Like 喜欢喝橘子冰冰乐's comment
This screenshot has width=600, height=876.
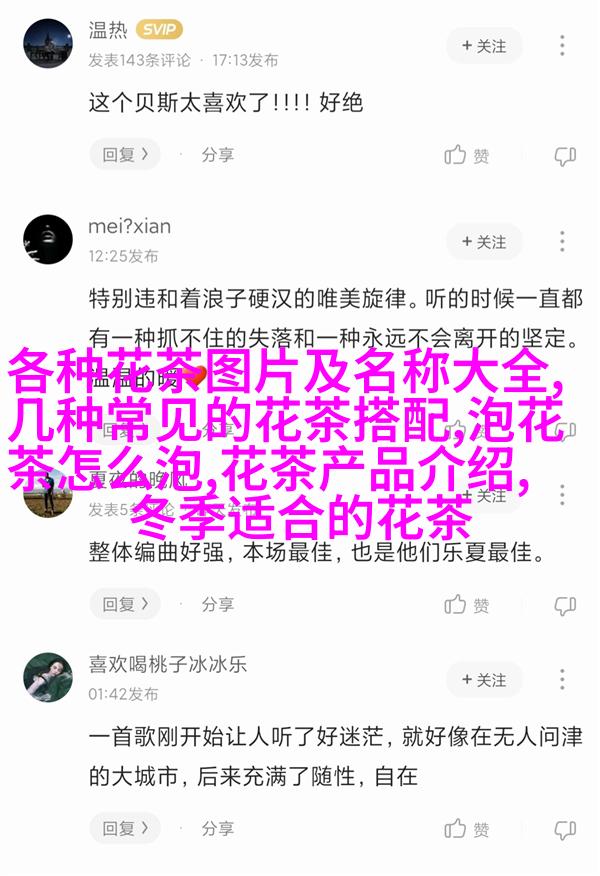click(x=467, y=829)
